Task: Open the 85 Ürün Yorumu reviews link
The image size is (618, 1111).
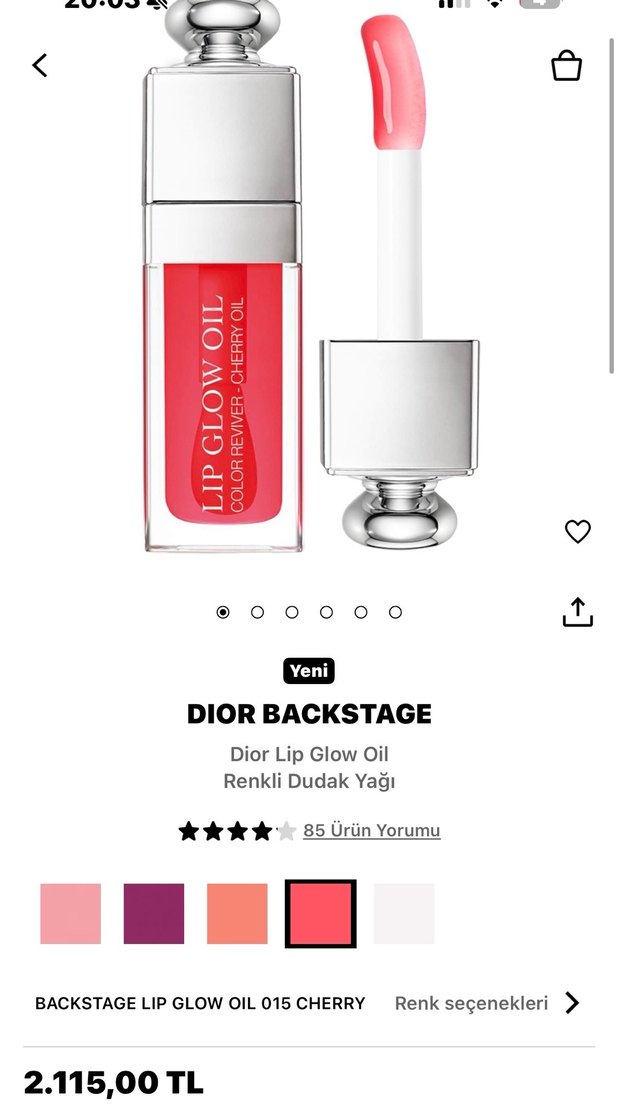Action: pos(371,830)
